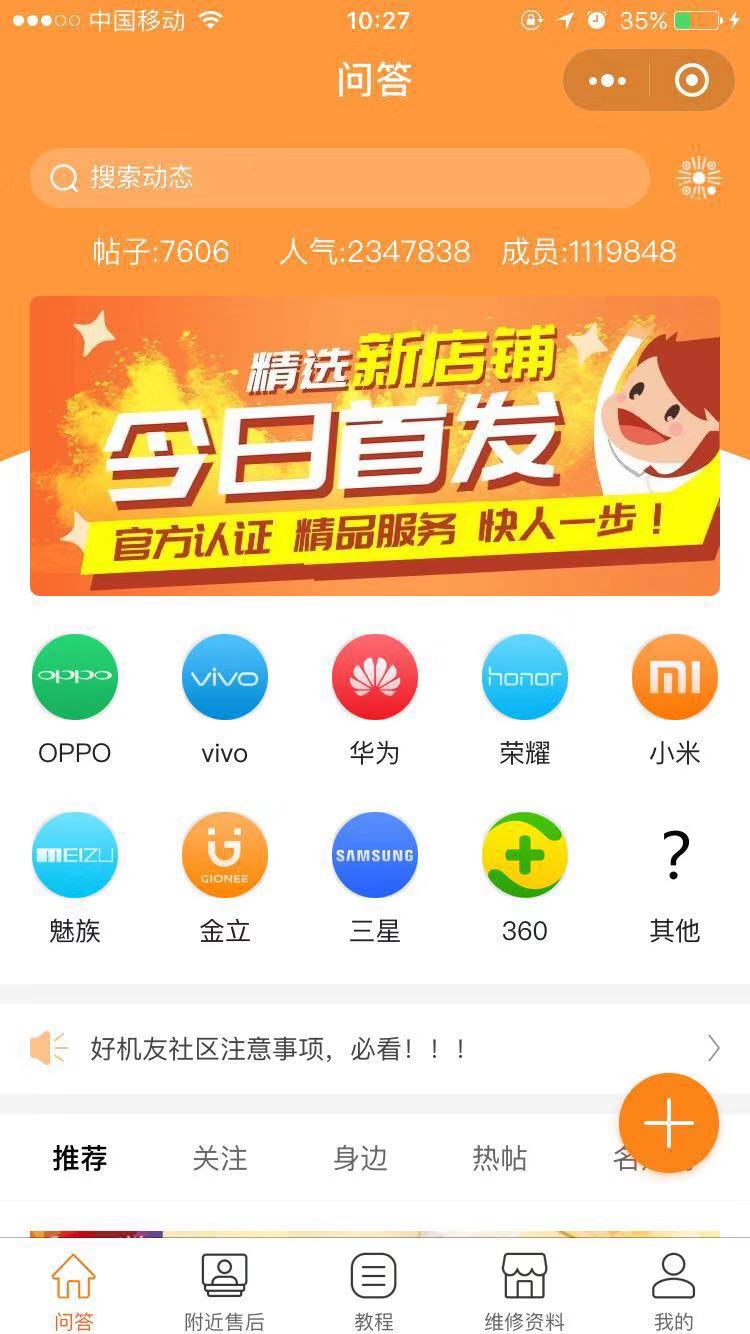Image resolution: width=750 pixels, height=1334 pixels.
Task: Open the vivo brand section
Action: tap(225, 678)
